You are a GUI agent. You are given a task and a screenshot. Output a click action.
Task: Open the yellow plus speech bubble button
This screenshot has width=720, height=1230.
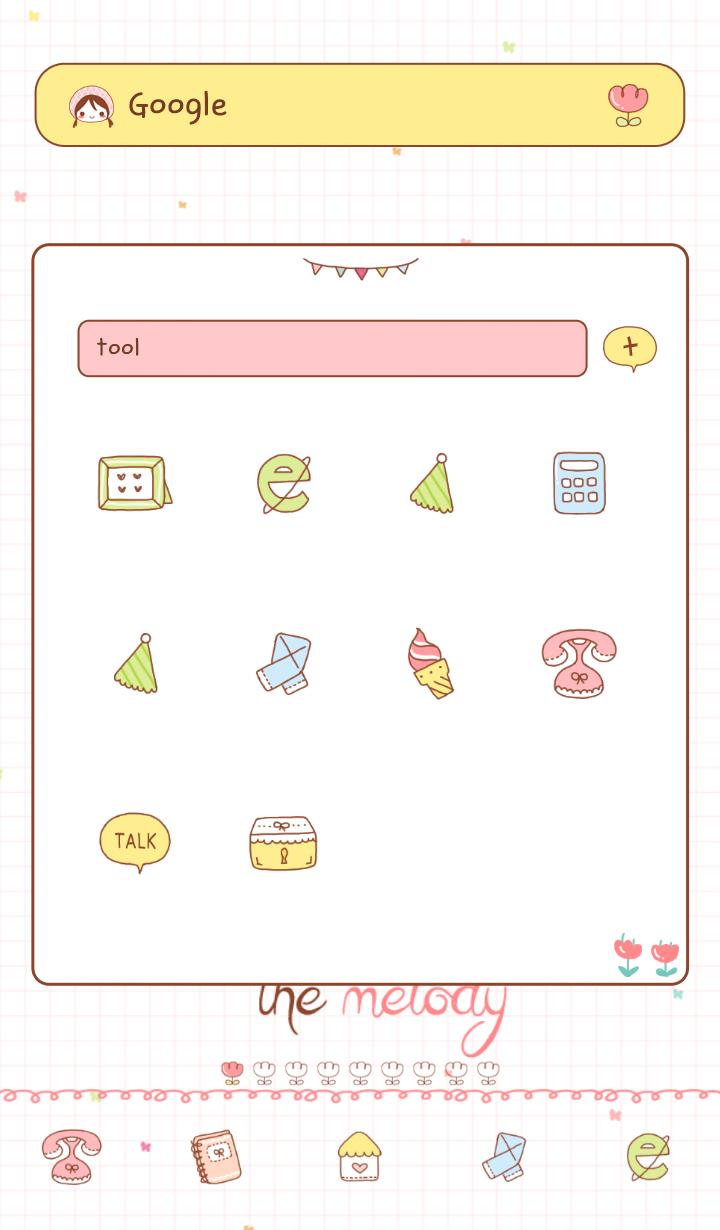pos(630,348)
